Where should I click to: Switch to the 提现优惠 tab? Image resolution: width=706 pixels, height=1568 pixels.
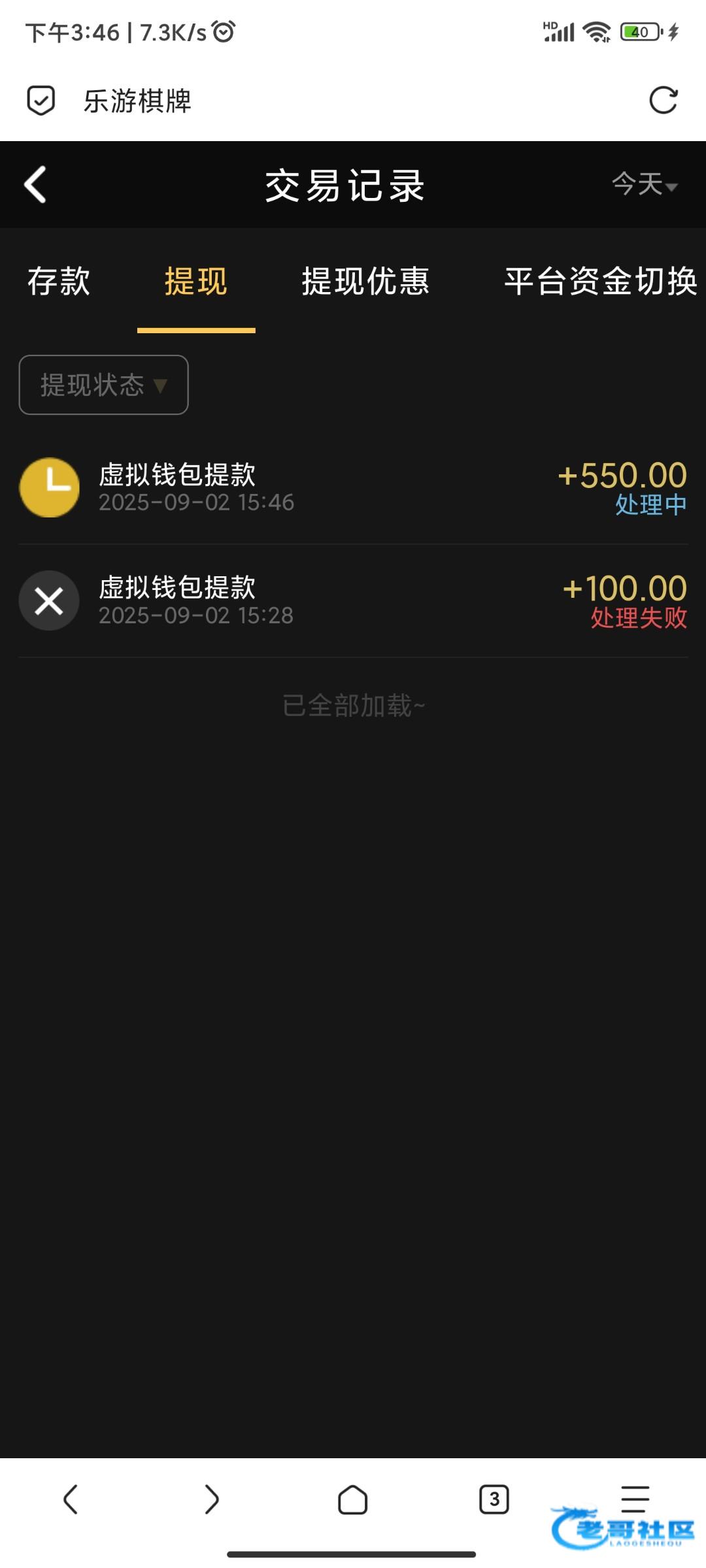point(365,282)
